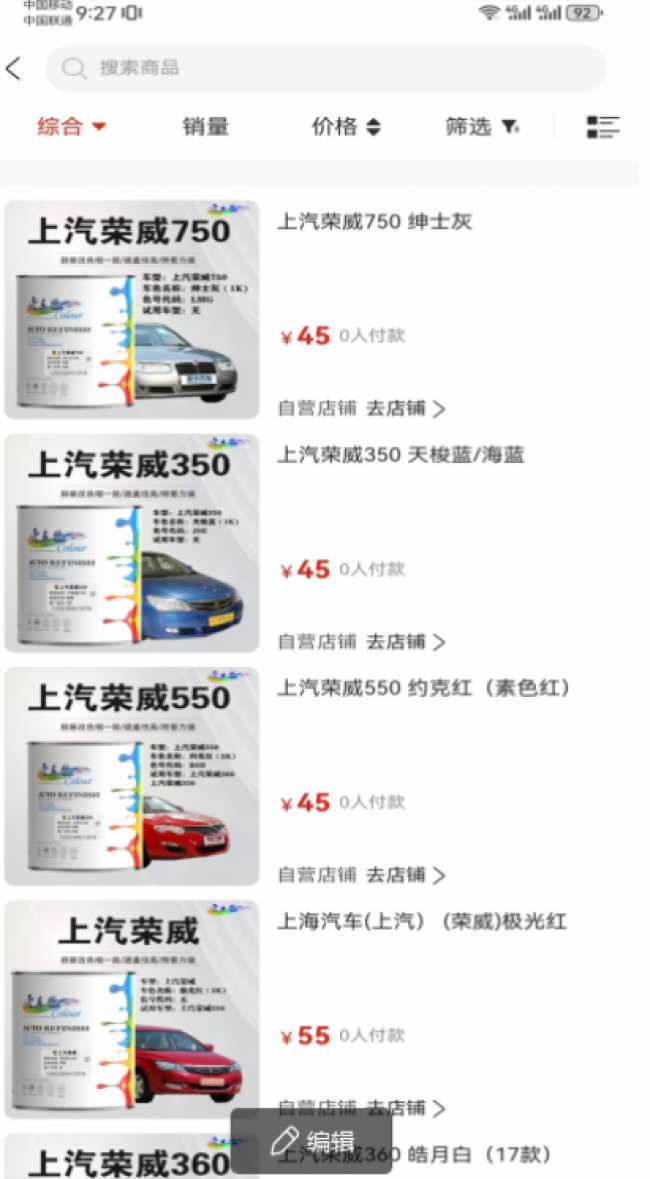This screenshot has width=650, height=1179.
Task: Tap the 编辑 edit button
Action: (x=312, y=1141)
